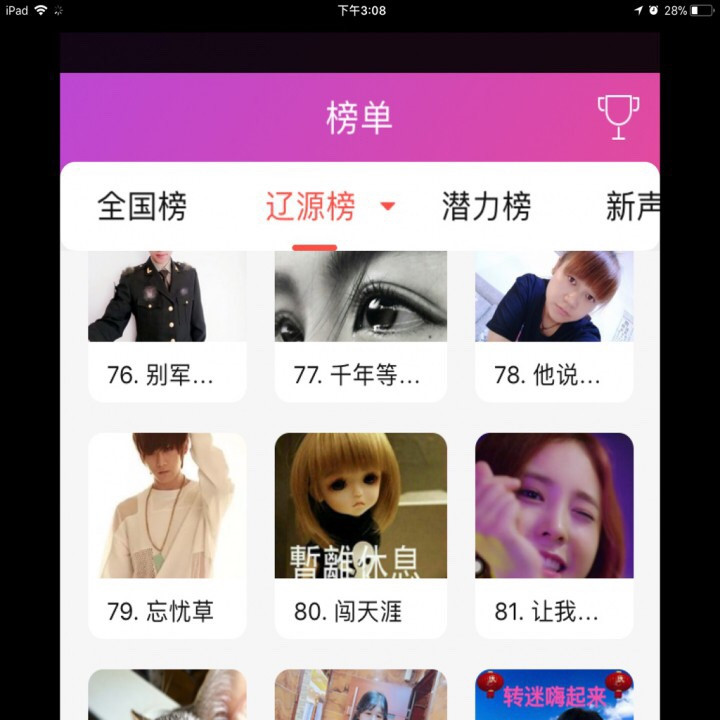
Task: View rank 79 忘忧草 profile card
Action: tap(167, 535)
